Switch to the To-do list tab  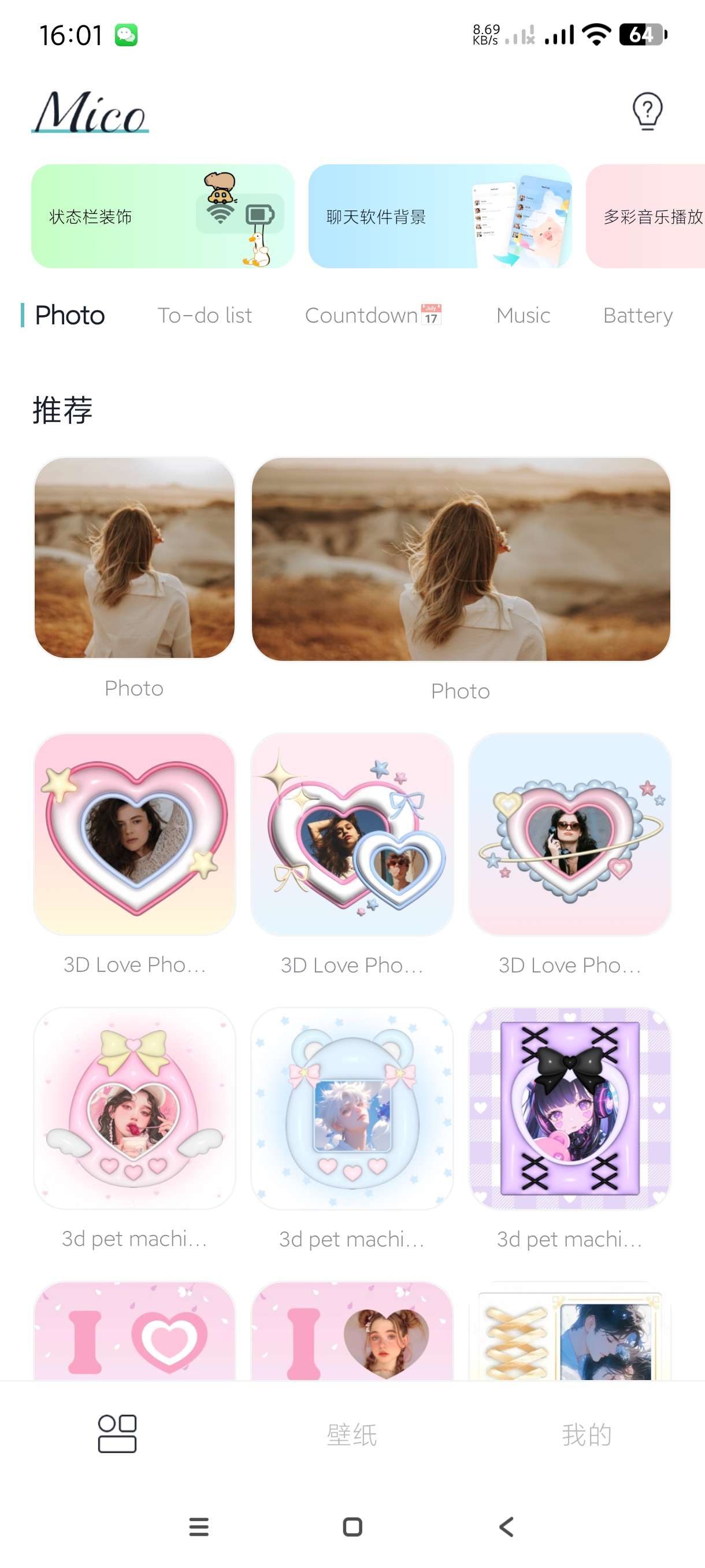[x=205, y=315]
